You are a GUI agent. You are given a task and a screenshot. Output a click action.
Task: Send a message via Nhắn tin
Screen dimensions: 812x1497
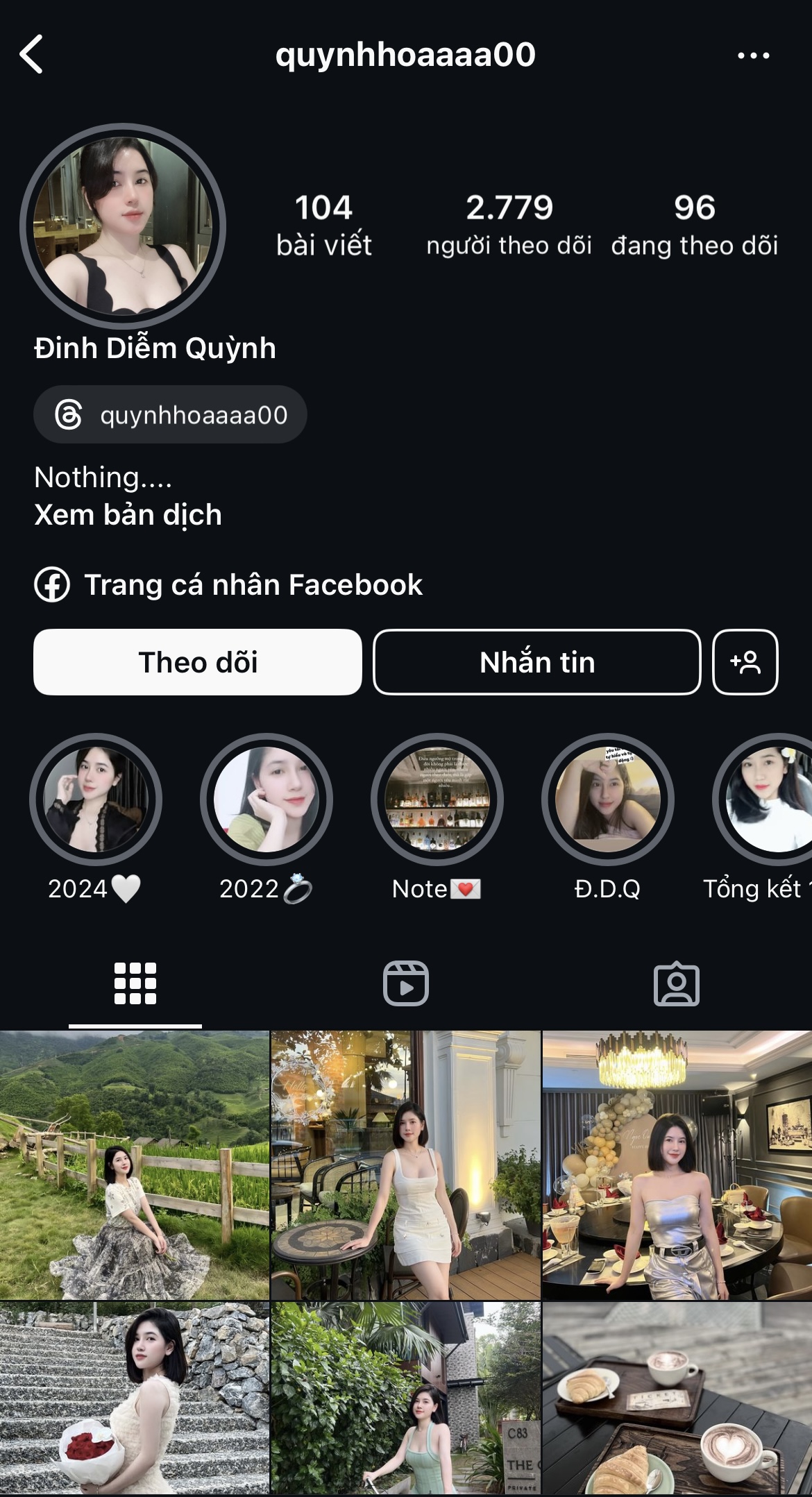pyautogui.click(x=536, y=662)
